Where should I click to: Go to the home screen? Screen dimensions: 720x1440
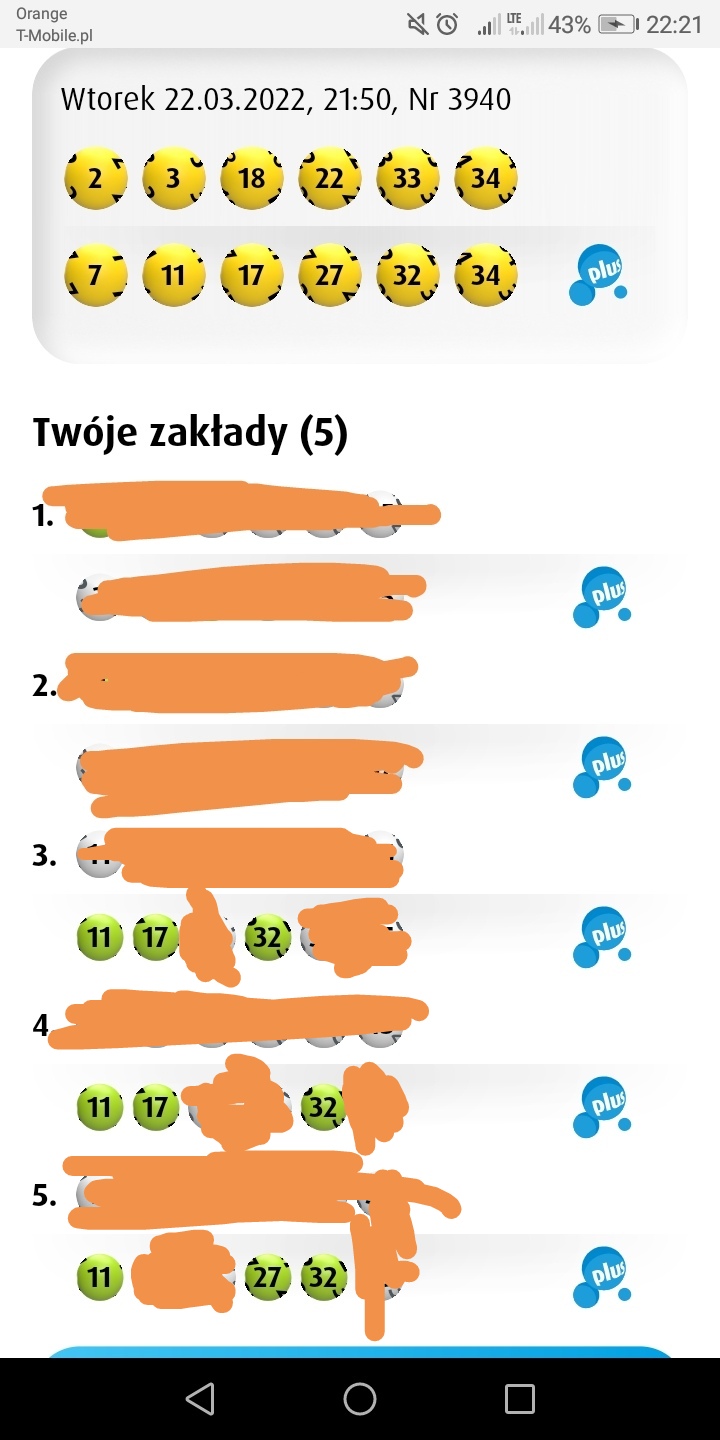(x=360, y=1398)
